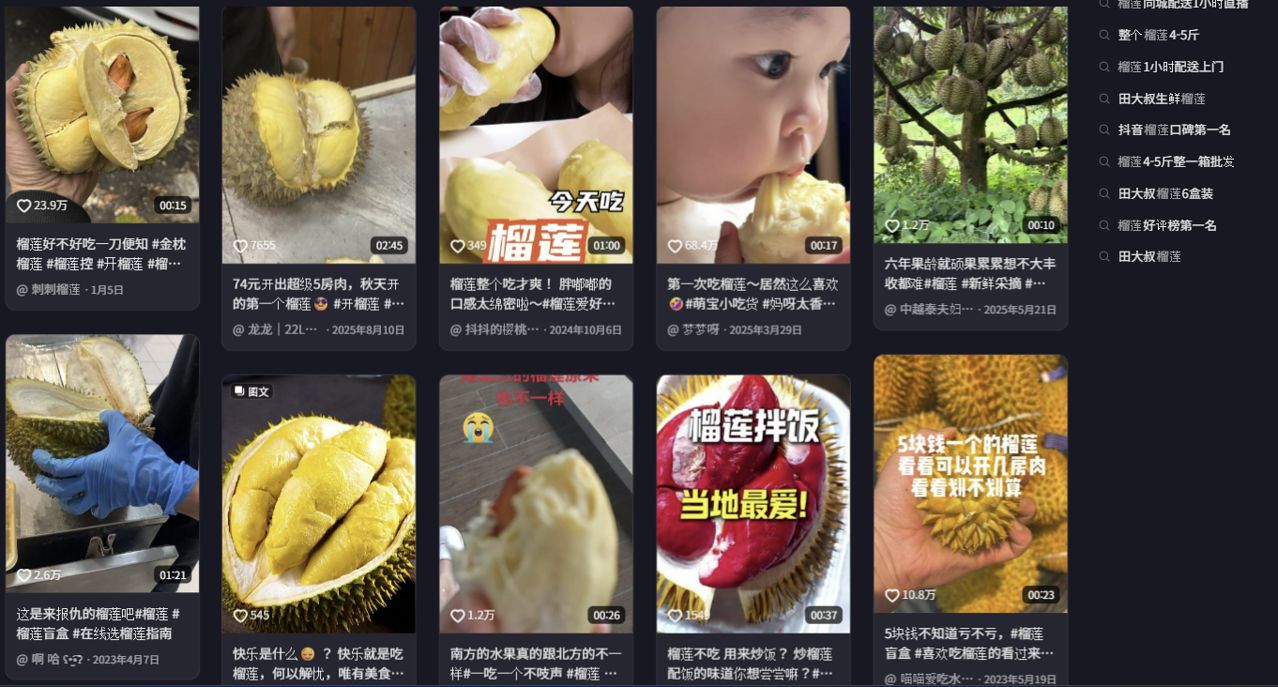Open author 刺刺榴莲's profile
Image resolution: width=1278 pixels, height=687 pixels.
[55, 290]
